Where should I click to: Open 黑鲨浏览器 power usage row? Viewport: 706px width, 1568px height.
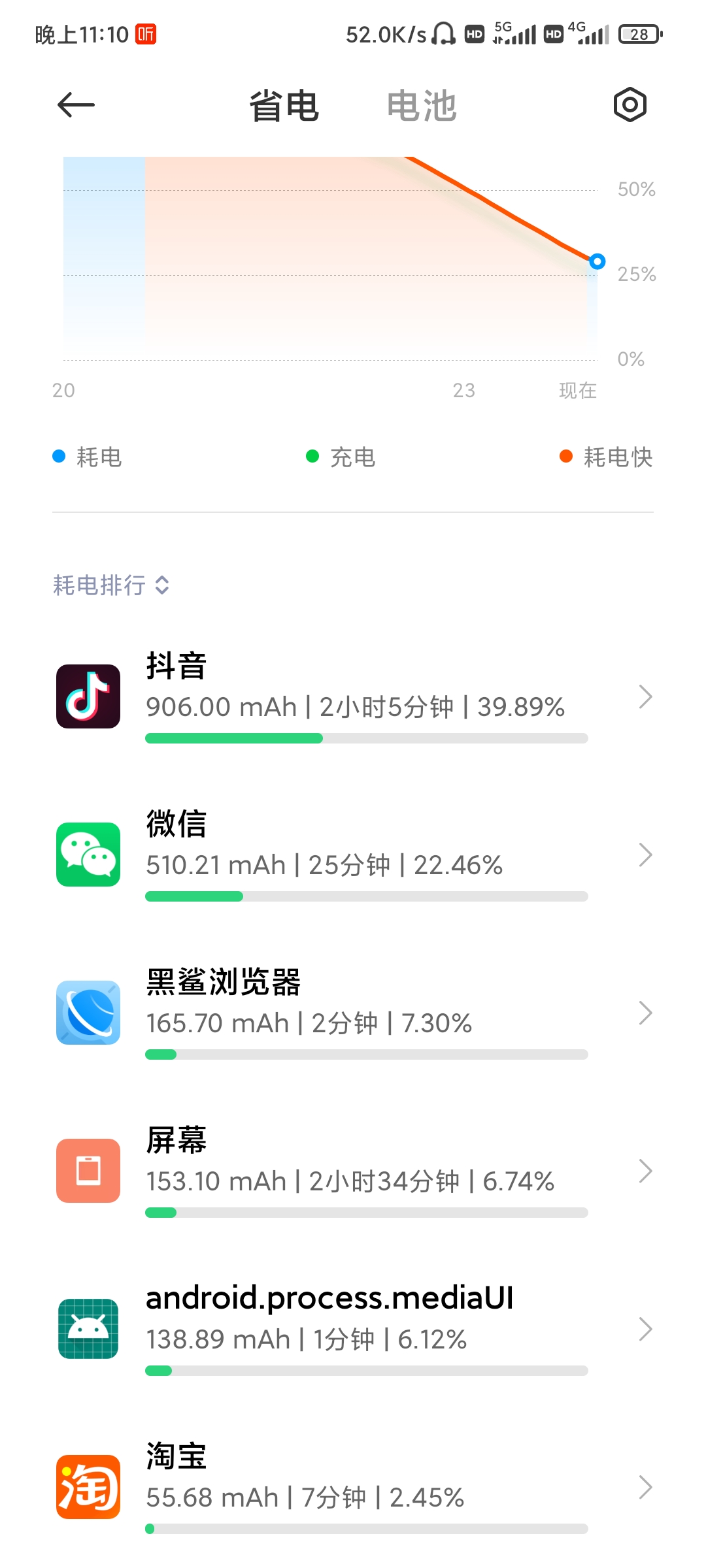click(x=353, y=1013)
